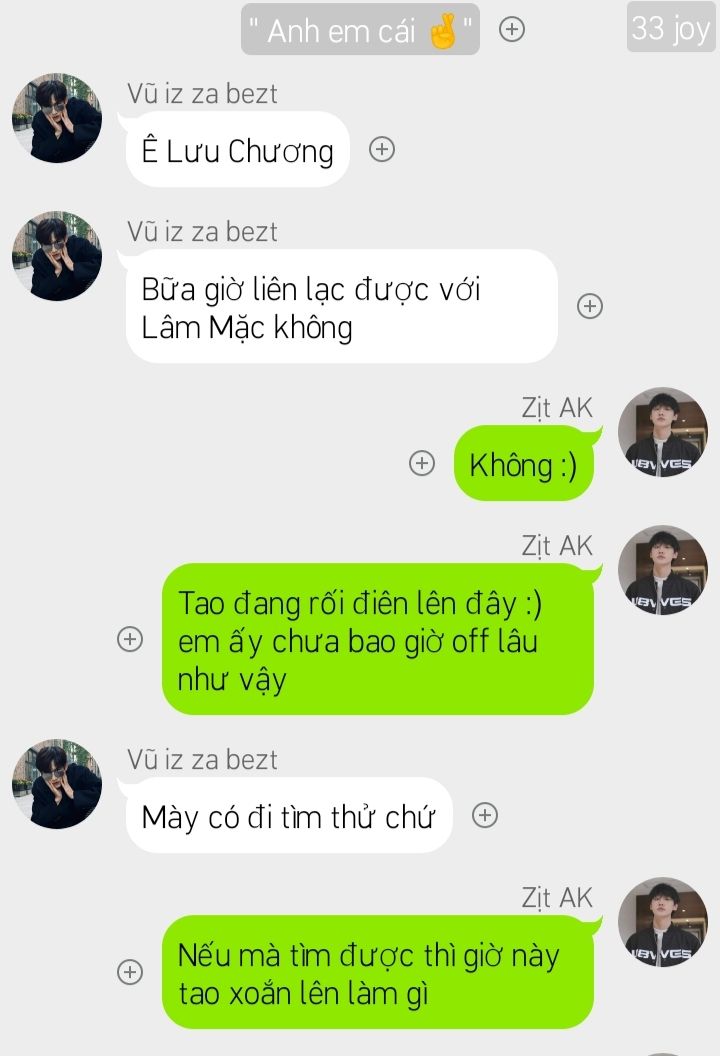The width and height of the screenshot is (720, 1056).
Task: Tap the plus icon beside "Bữa giờ liên lạc" message
Action: tap(590, 306)
